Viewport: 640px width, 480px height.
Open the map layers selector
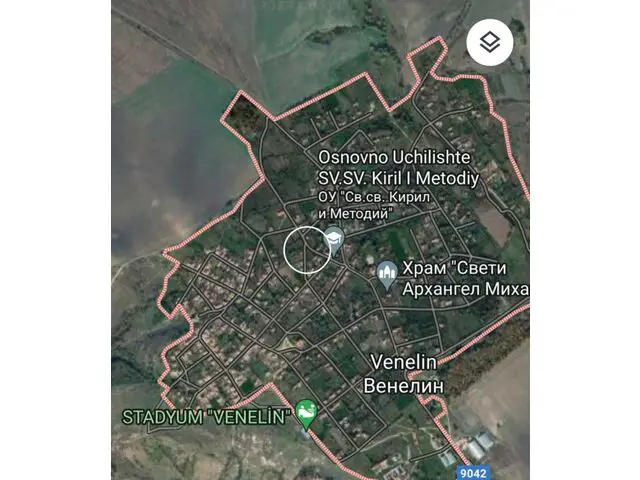(x=490, y=43)
